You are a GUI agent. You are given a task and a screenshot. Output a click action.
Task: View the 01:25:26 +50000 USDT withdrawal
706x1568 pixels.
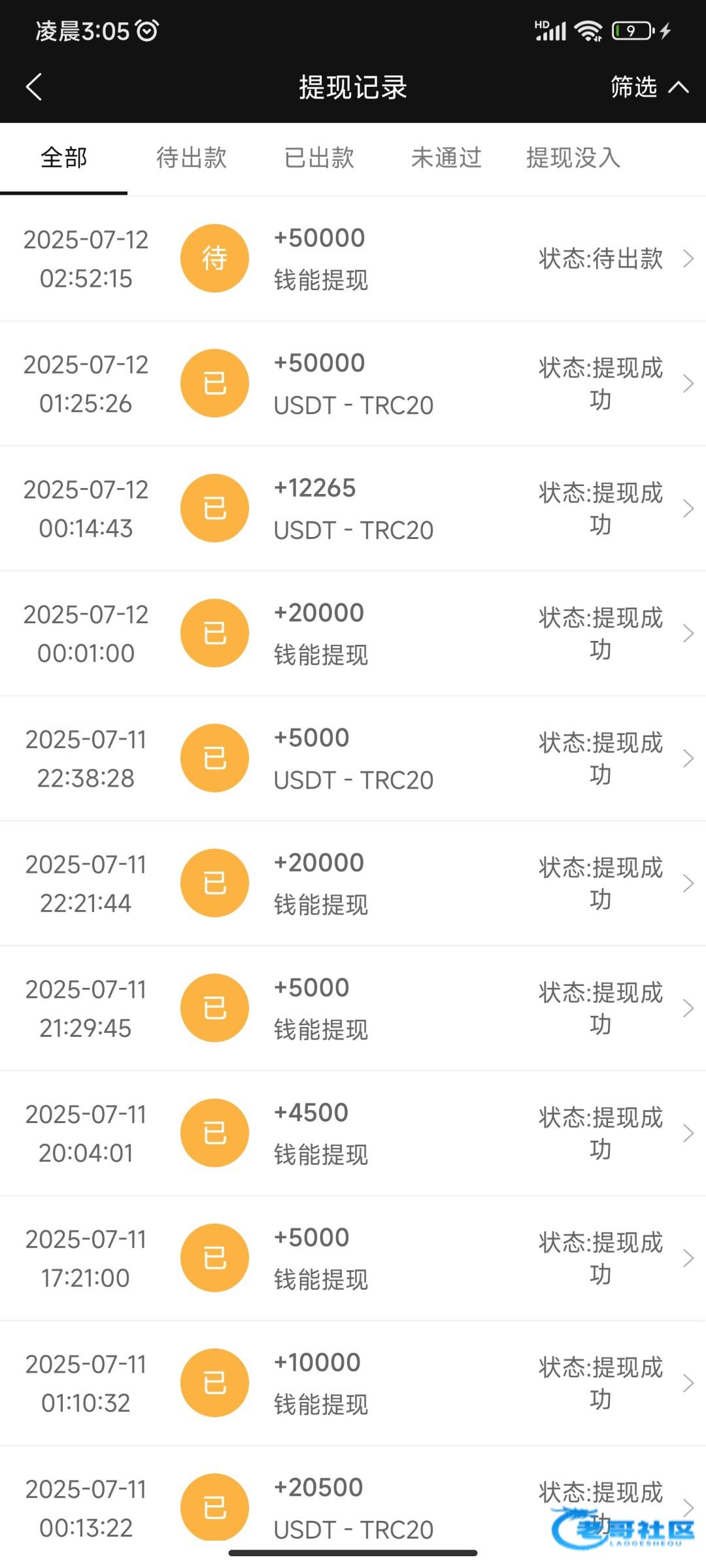[353, 384]
